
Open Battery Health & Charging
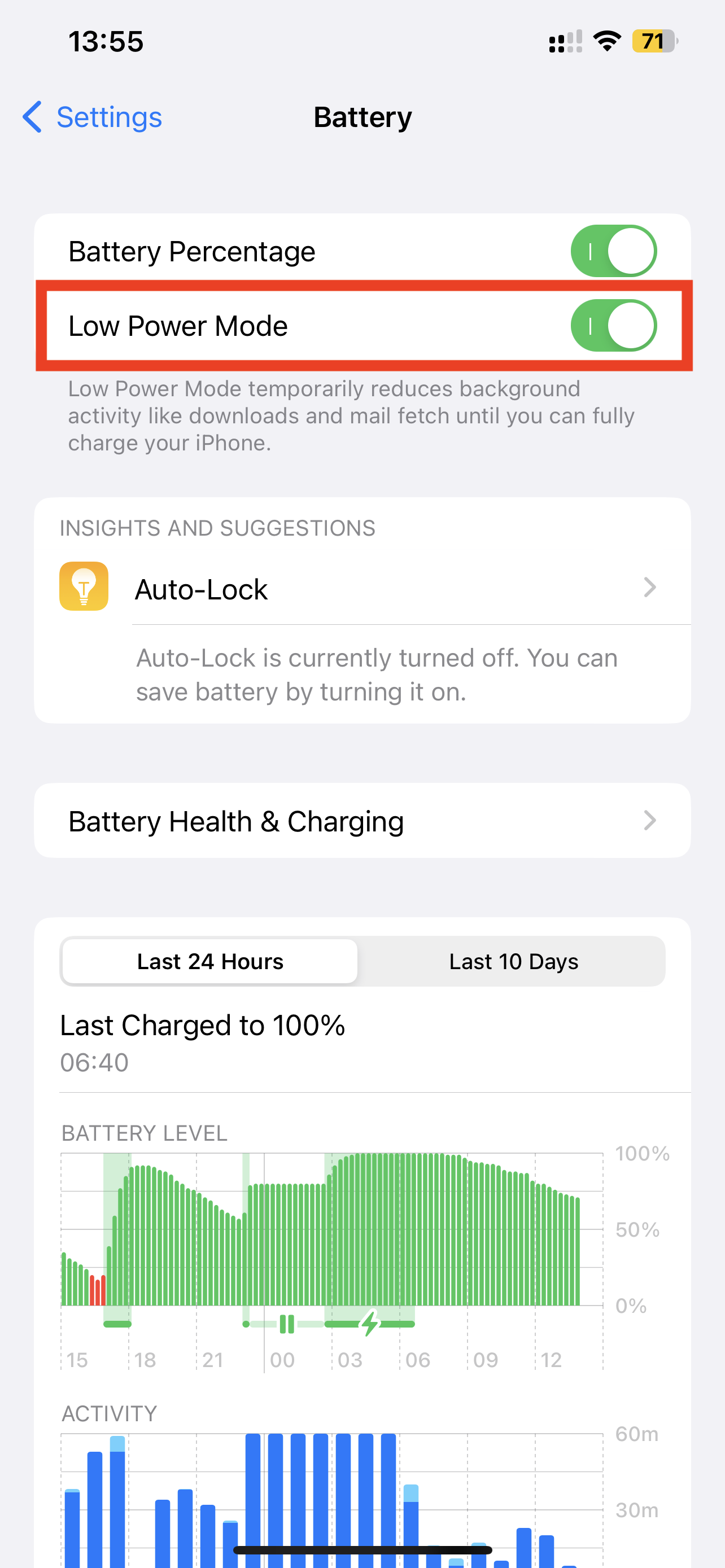click(x=362, y=821)
